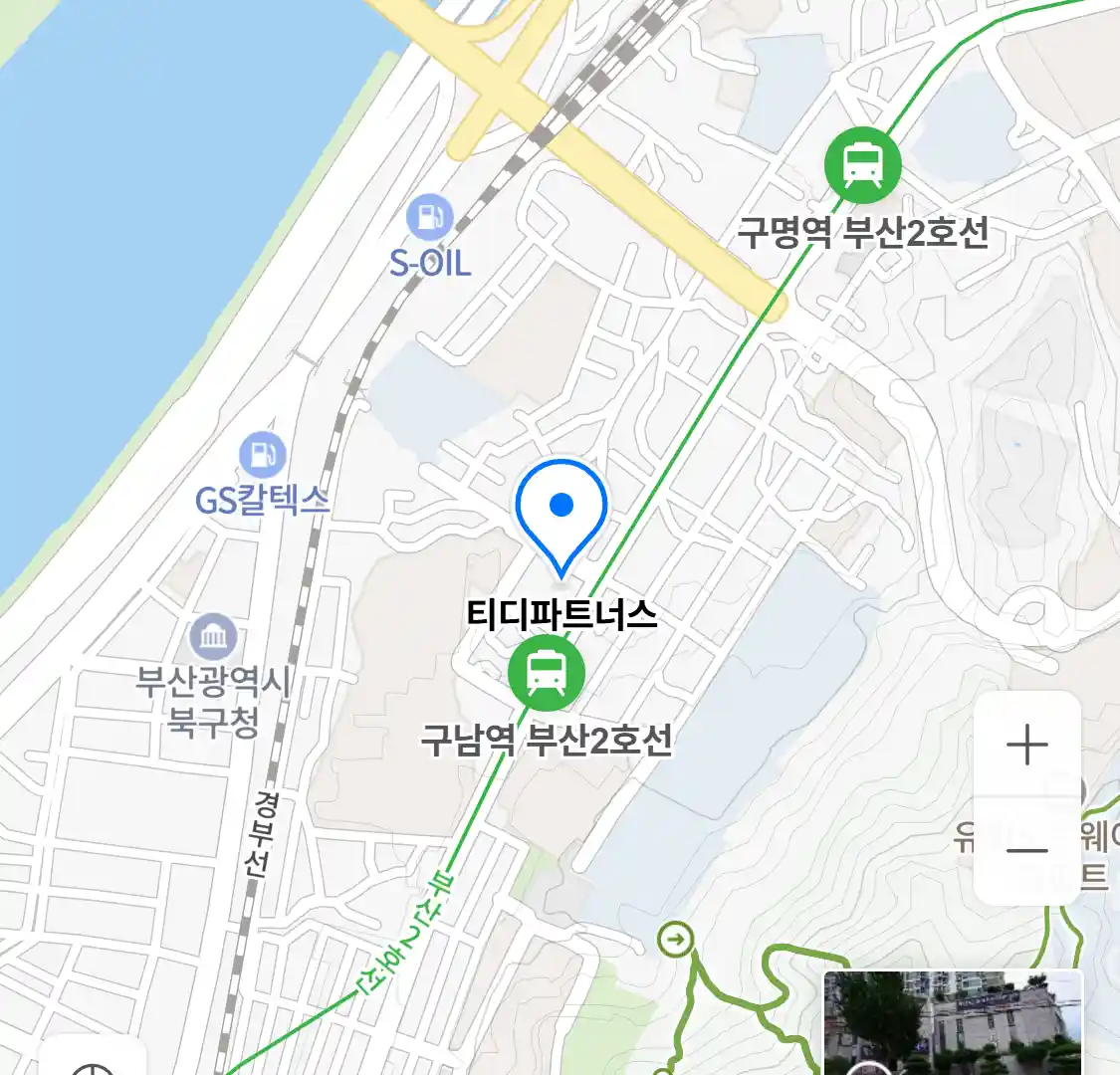This screenshot has height=1075, width=1120.
Task: Open the street view photo thumbnail
Action: (952, 1022)
